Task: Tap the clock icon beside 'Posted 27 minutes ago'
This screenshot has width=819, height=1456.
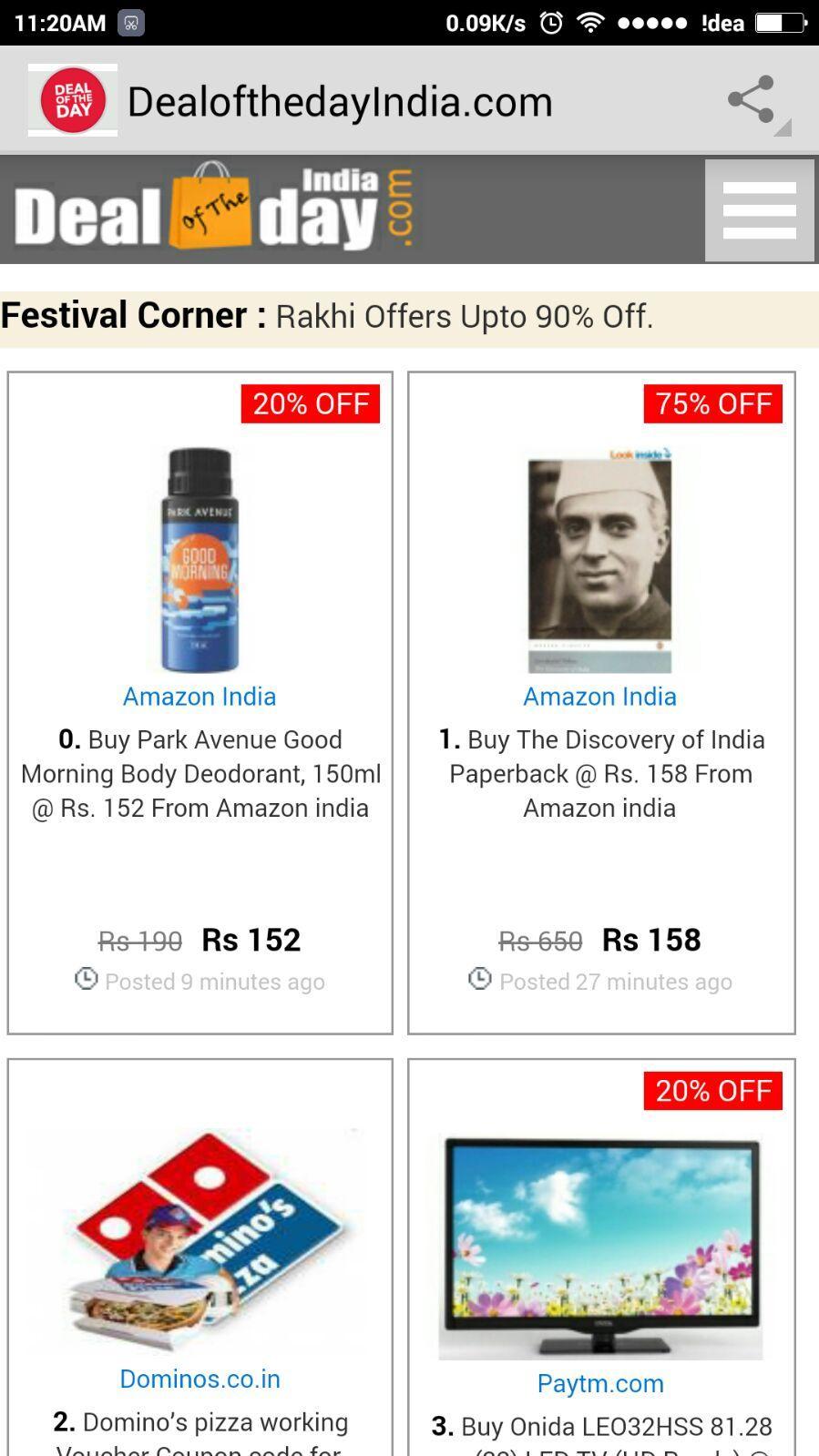Action: tap(480, 981)
